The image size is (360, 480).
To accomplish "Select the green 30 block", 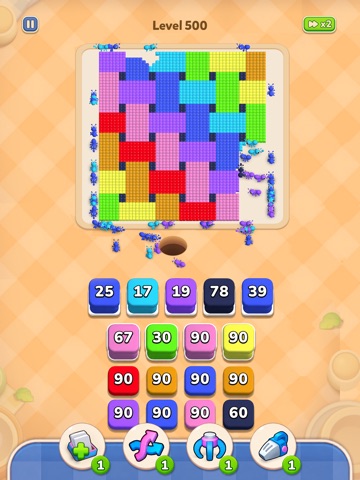I will pos(162,341).
